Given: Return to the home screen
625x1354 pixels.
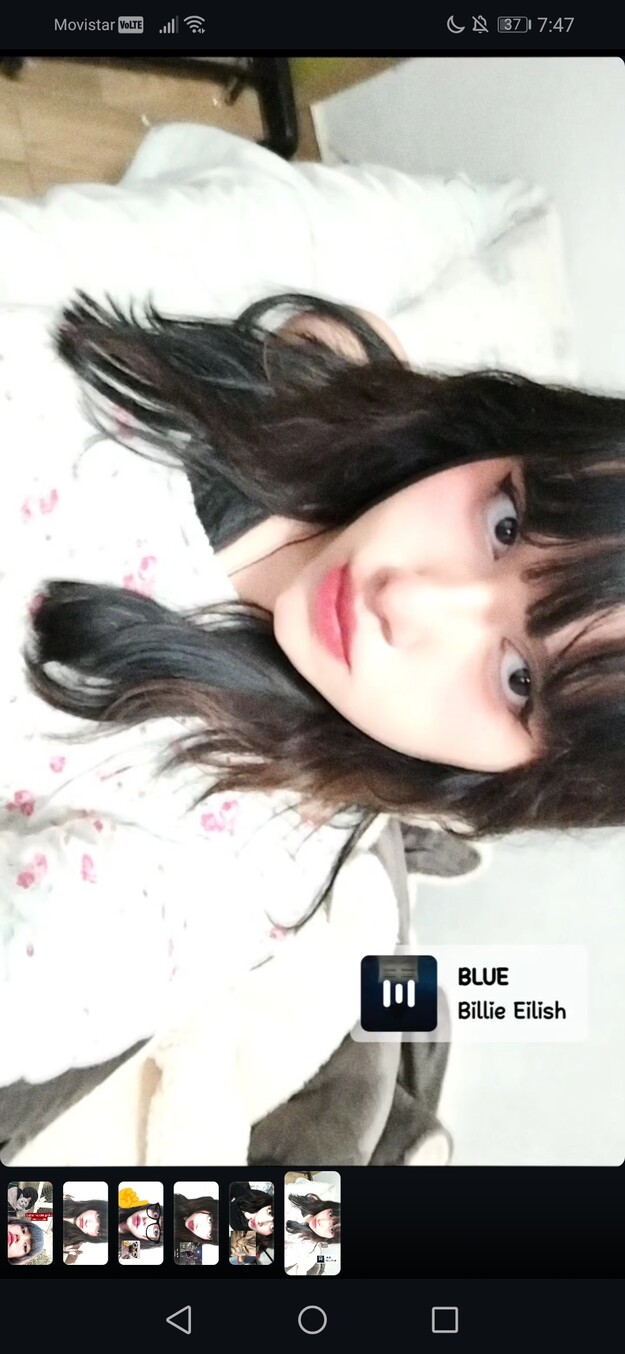Looking at the screenshot, I should click(312, 1320).
